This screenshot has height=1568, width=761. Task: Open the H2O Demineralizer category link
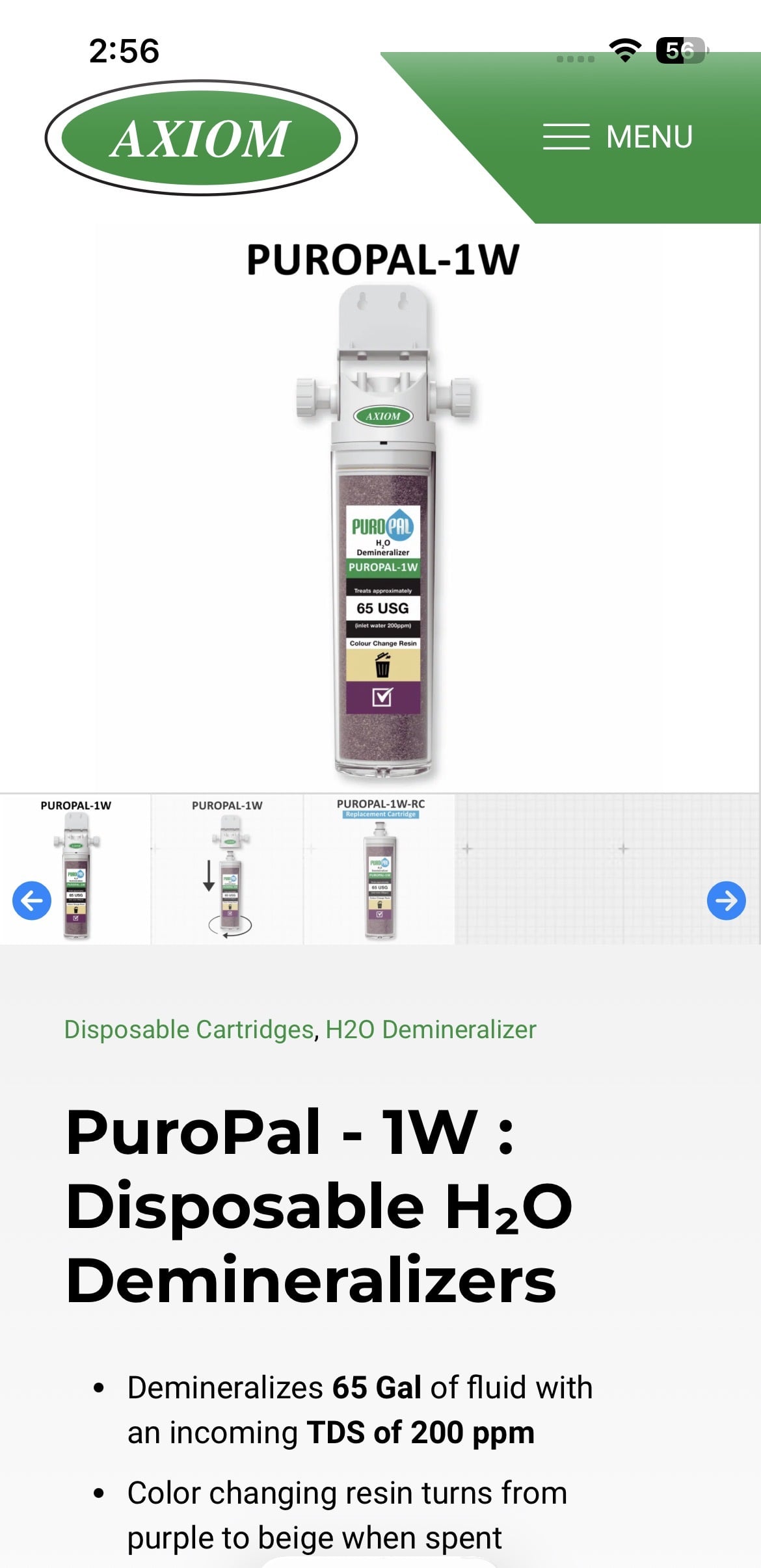(431, 1029)
